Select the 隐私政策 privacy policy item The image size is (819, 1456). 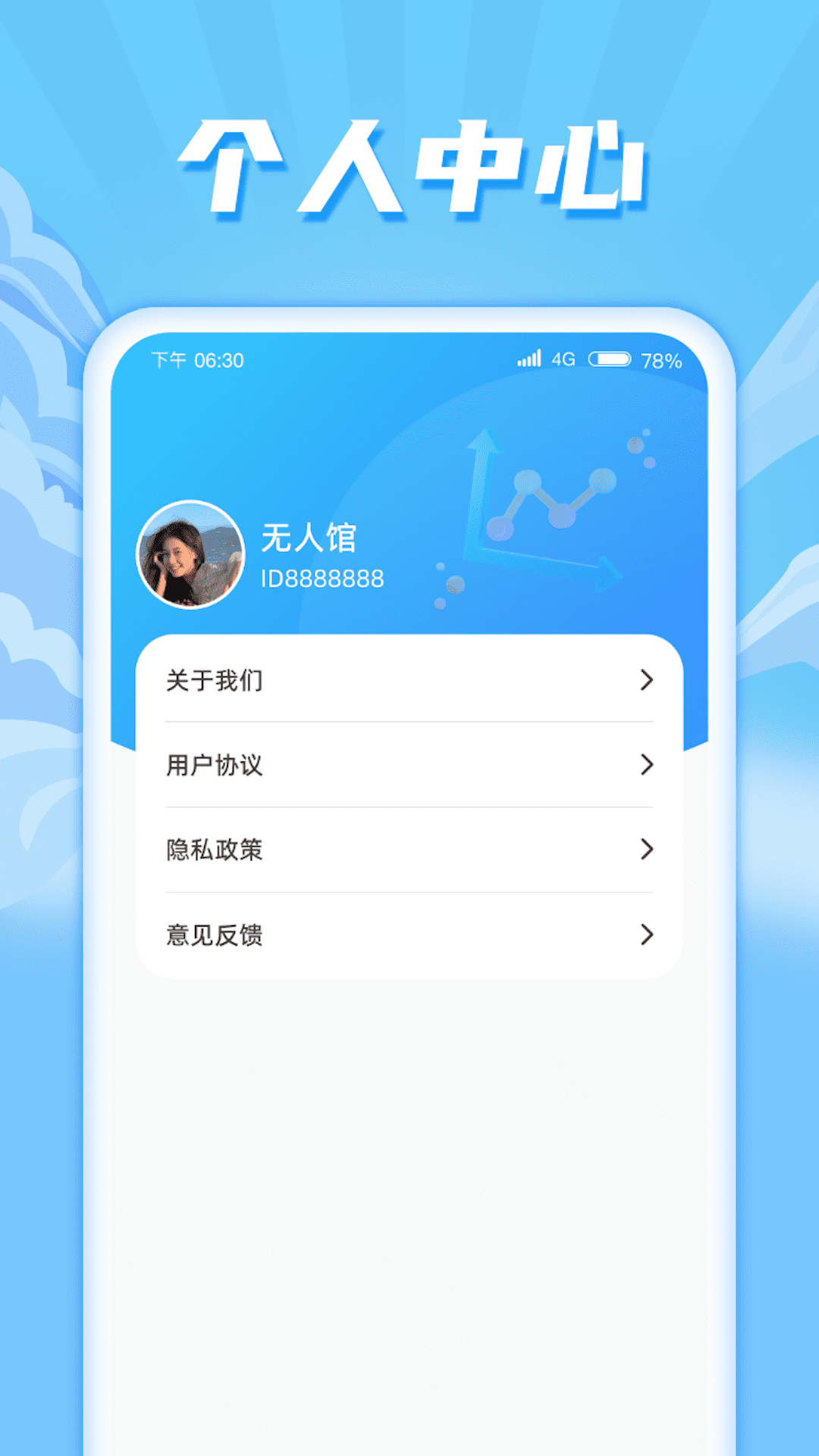click(x=214, y=850)
